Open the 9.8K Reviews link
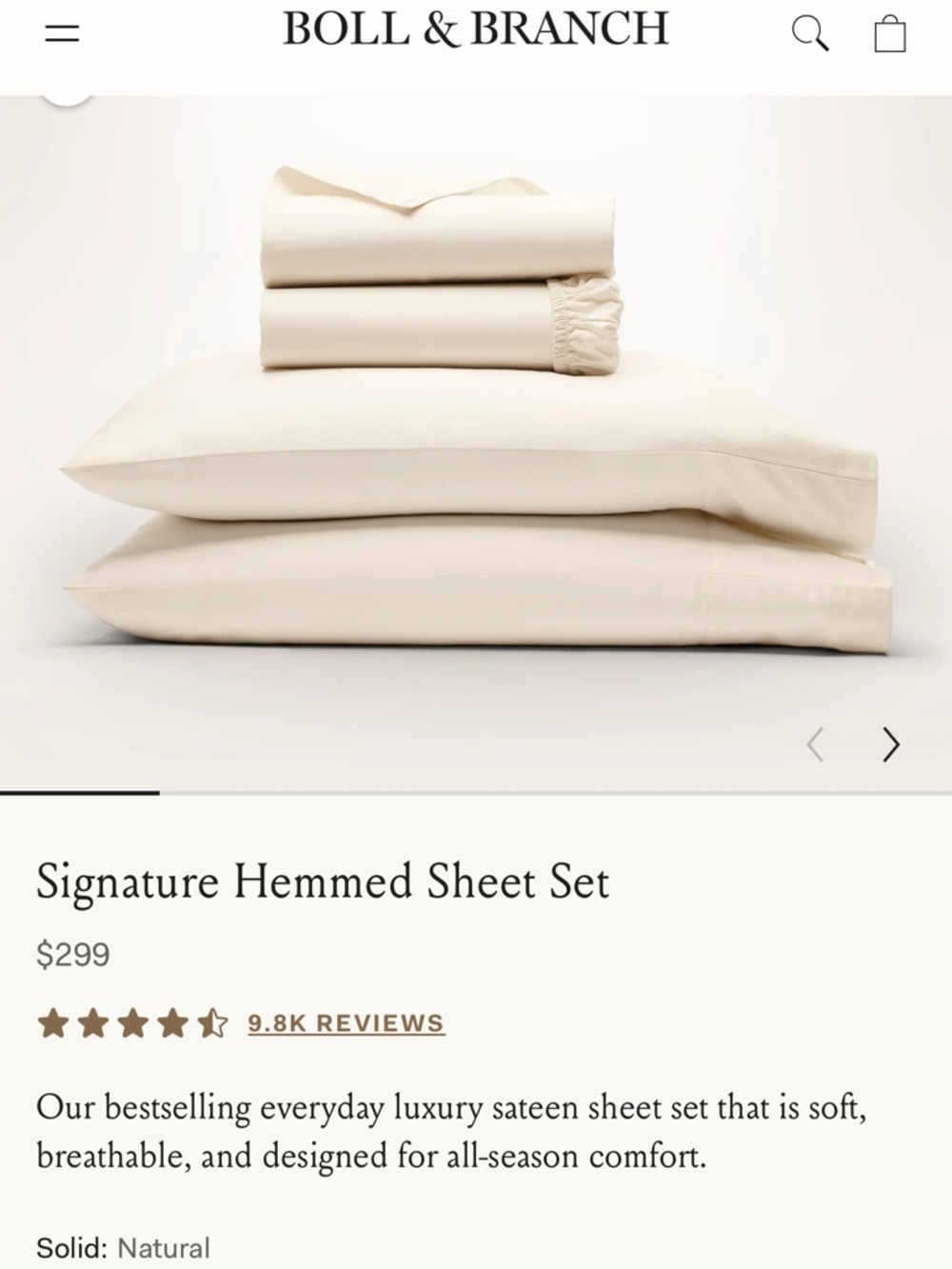Image resolution: width=952 pixels, height=1269 pixels. [345, 1023]
